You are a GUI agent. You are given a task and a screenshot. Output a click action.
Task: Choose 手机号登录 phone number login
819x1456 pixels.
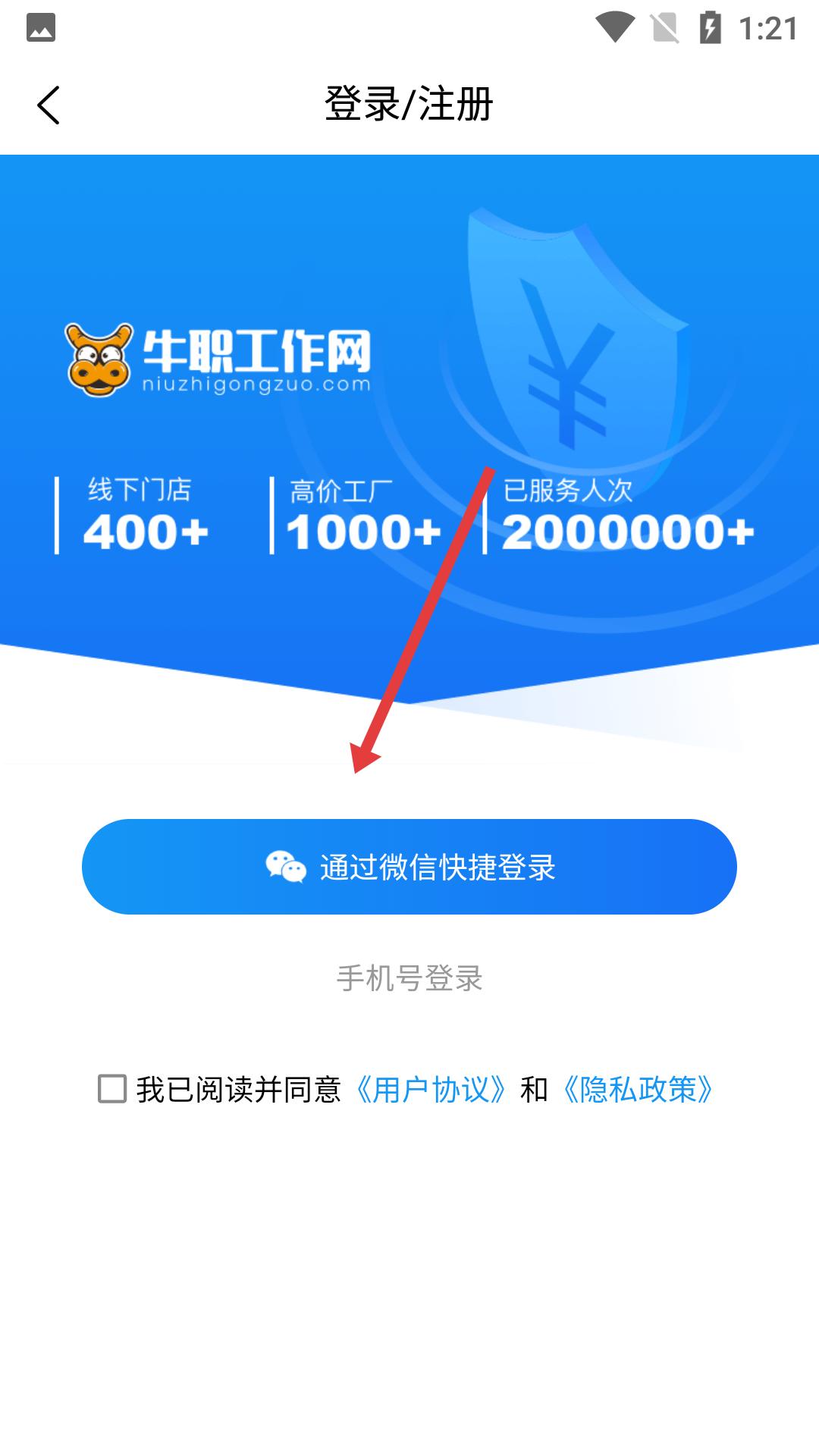pos(409,978)
